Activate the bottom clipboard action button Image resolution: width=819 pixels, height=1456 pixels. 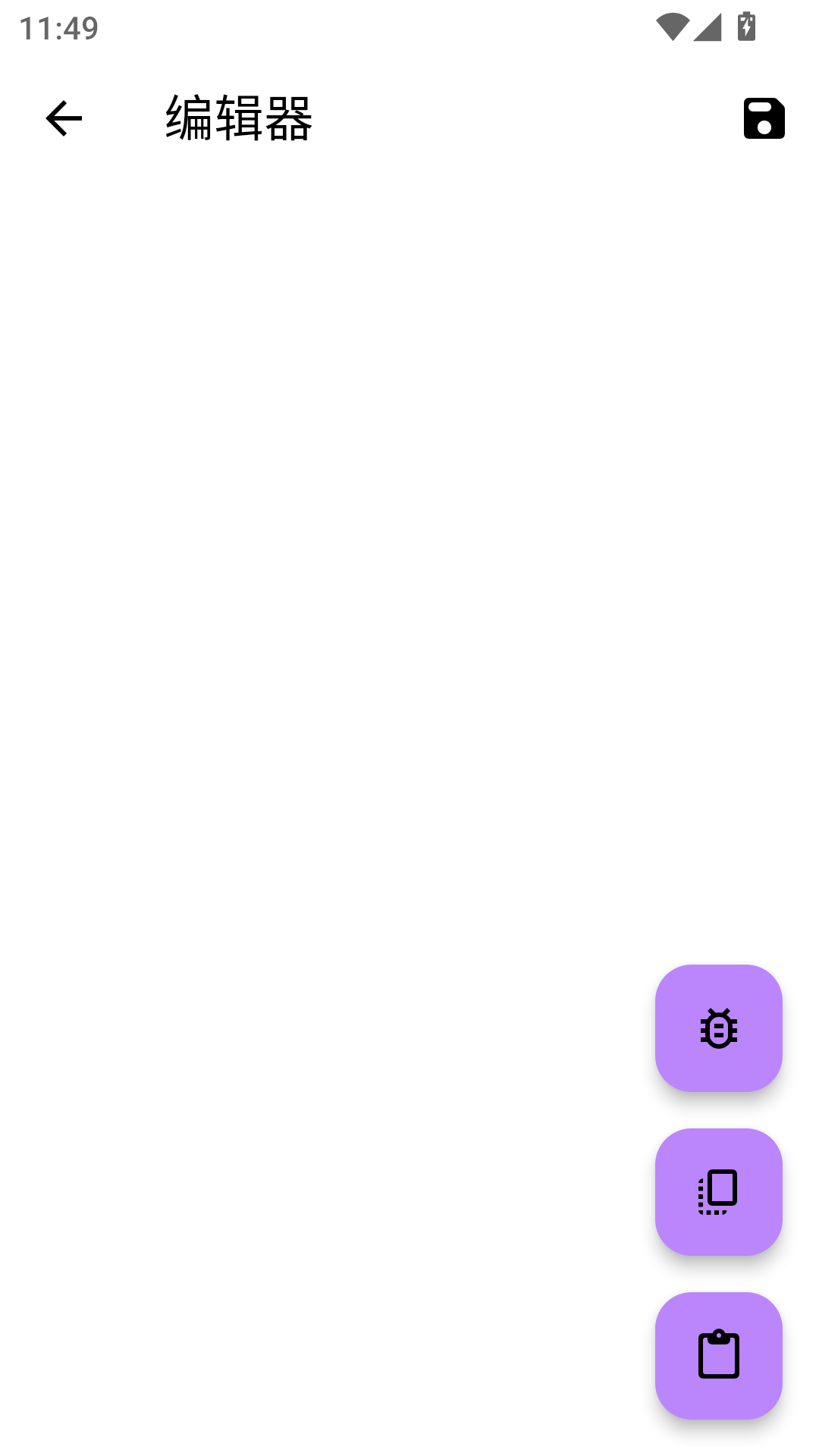pos(718,1356)
